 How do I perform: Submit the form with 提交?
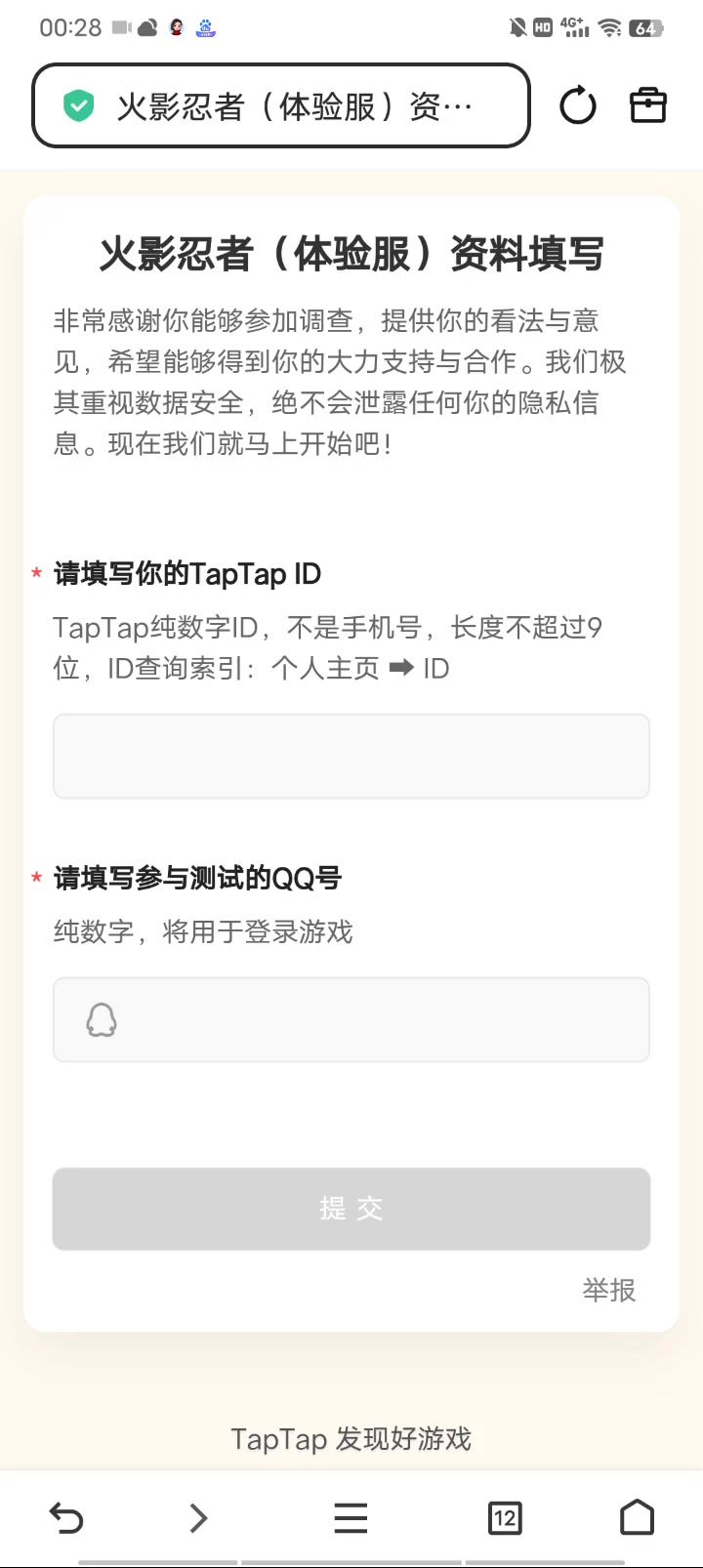click(x=351, y=1209)
